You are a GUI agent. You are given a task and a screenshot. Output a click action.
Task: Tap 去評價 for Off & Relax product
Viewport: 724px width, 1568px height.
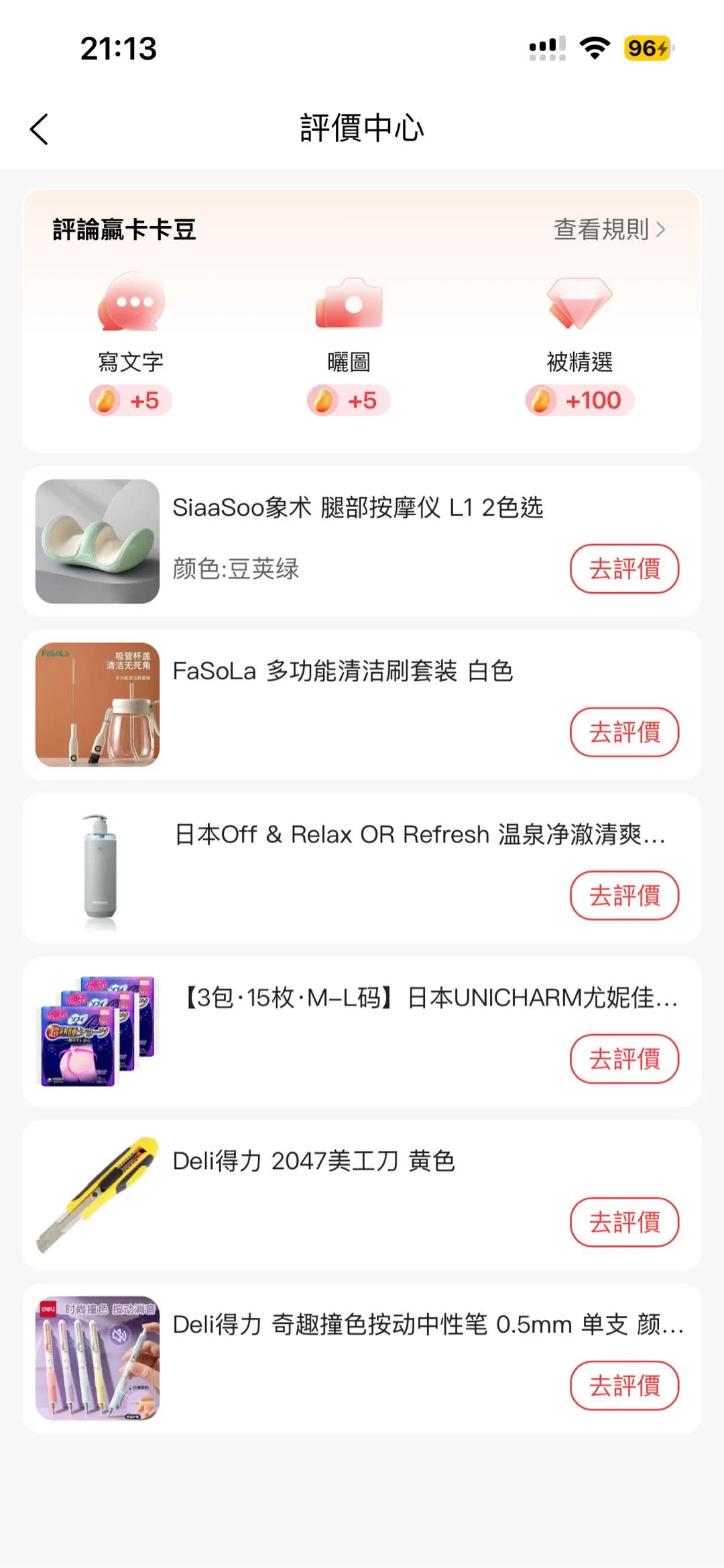tap(624, 895)
